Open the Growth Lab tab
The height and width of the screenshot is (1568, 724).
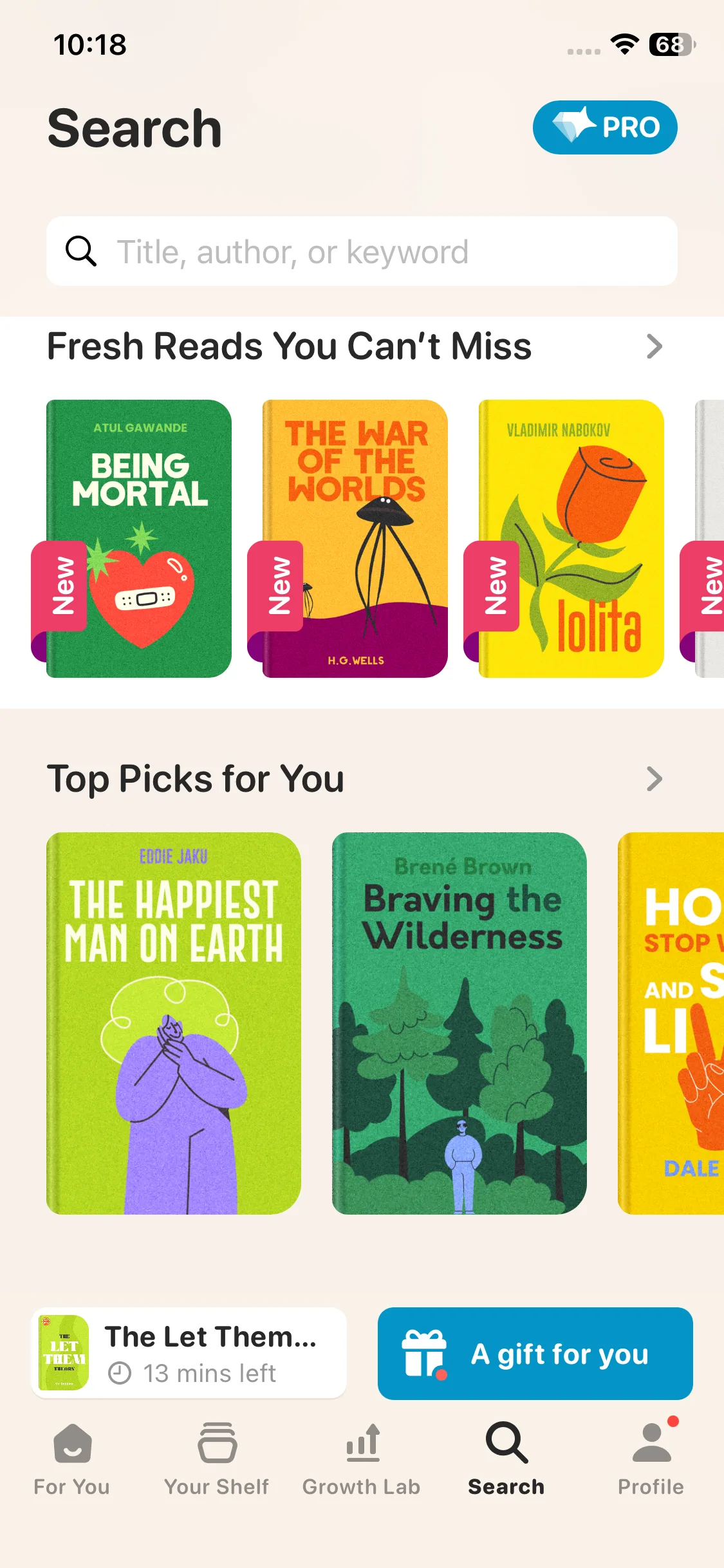(x=362, y=1459)
